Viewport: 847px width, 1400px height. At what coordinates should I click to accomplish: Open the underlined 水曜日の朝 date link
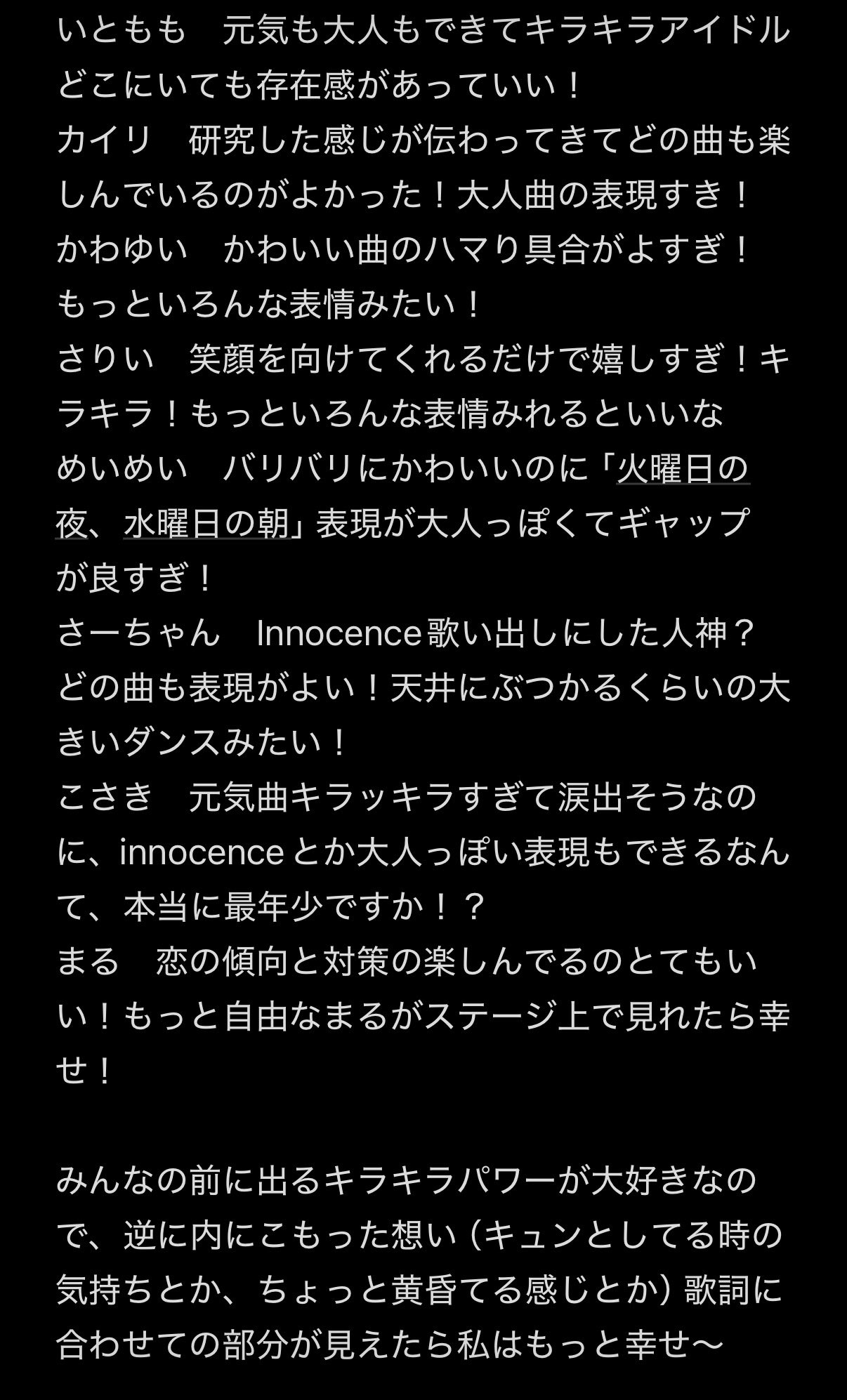point(206,524)
